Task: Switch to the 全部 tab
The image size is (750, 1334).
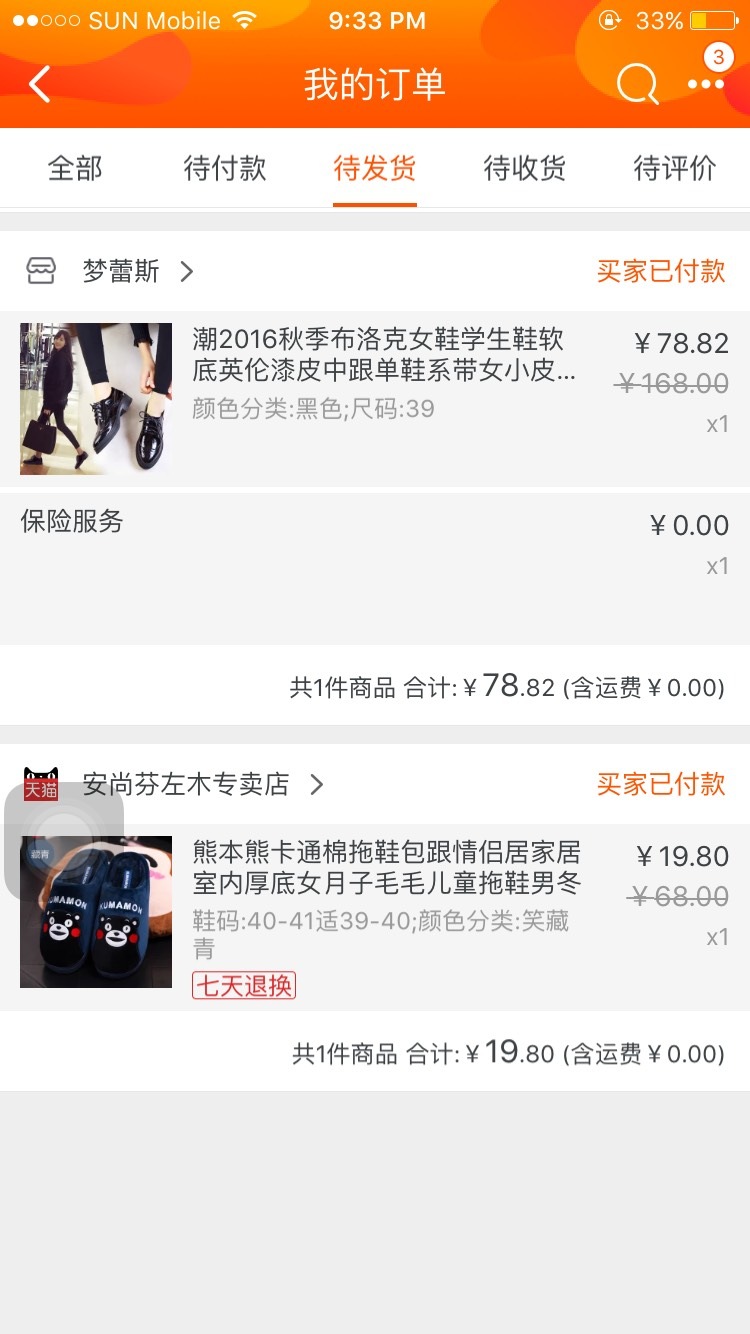Action: (x=75, y=168)
